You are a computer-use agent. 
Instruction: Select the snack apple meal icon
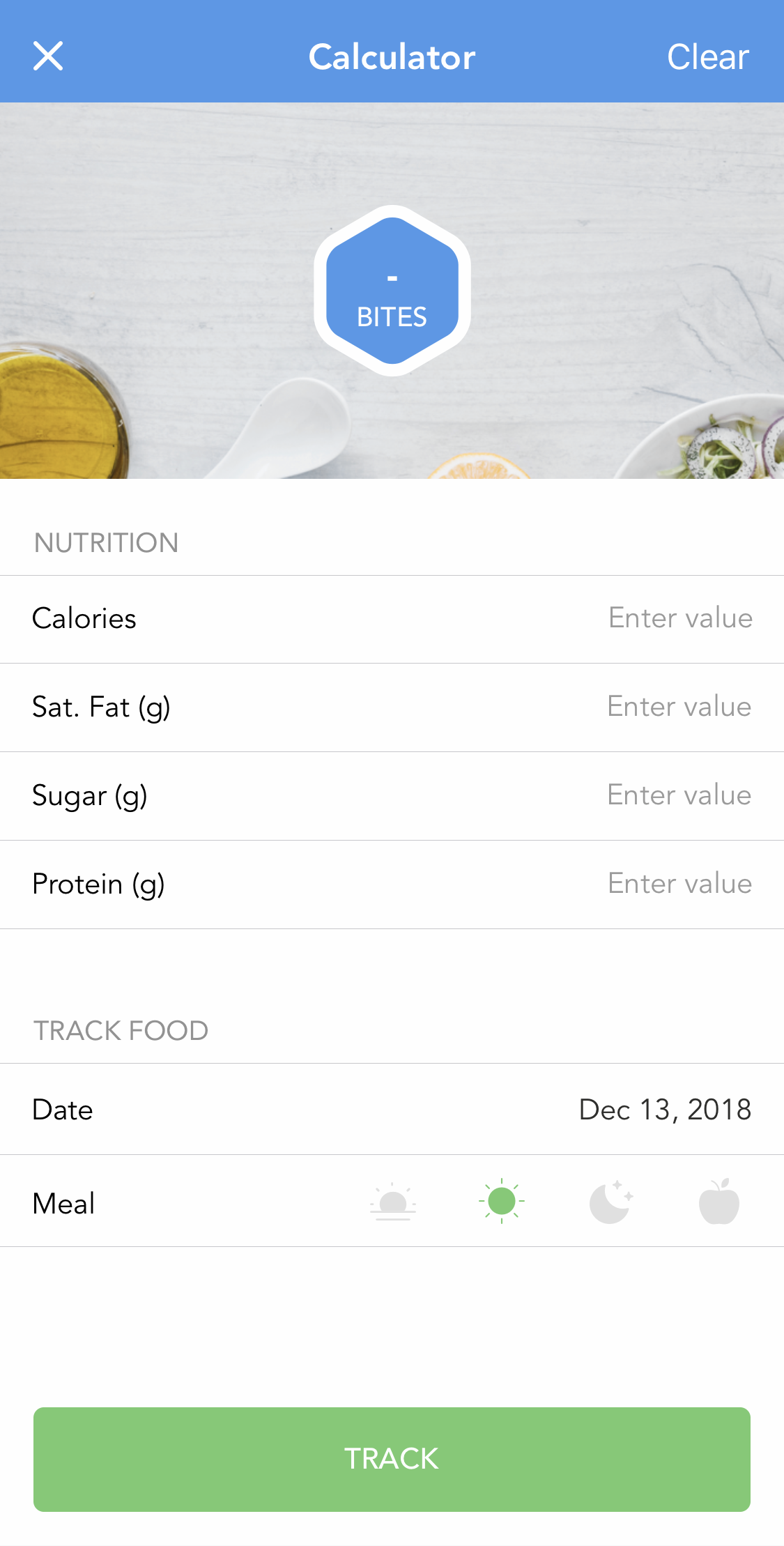tap(719, 1201)
